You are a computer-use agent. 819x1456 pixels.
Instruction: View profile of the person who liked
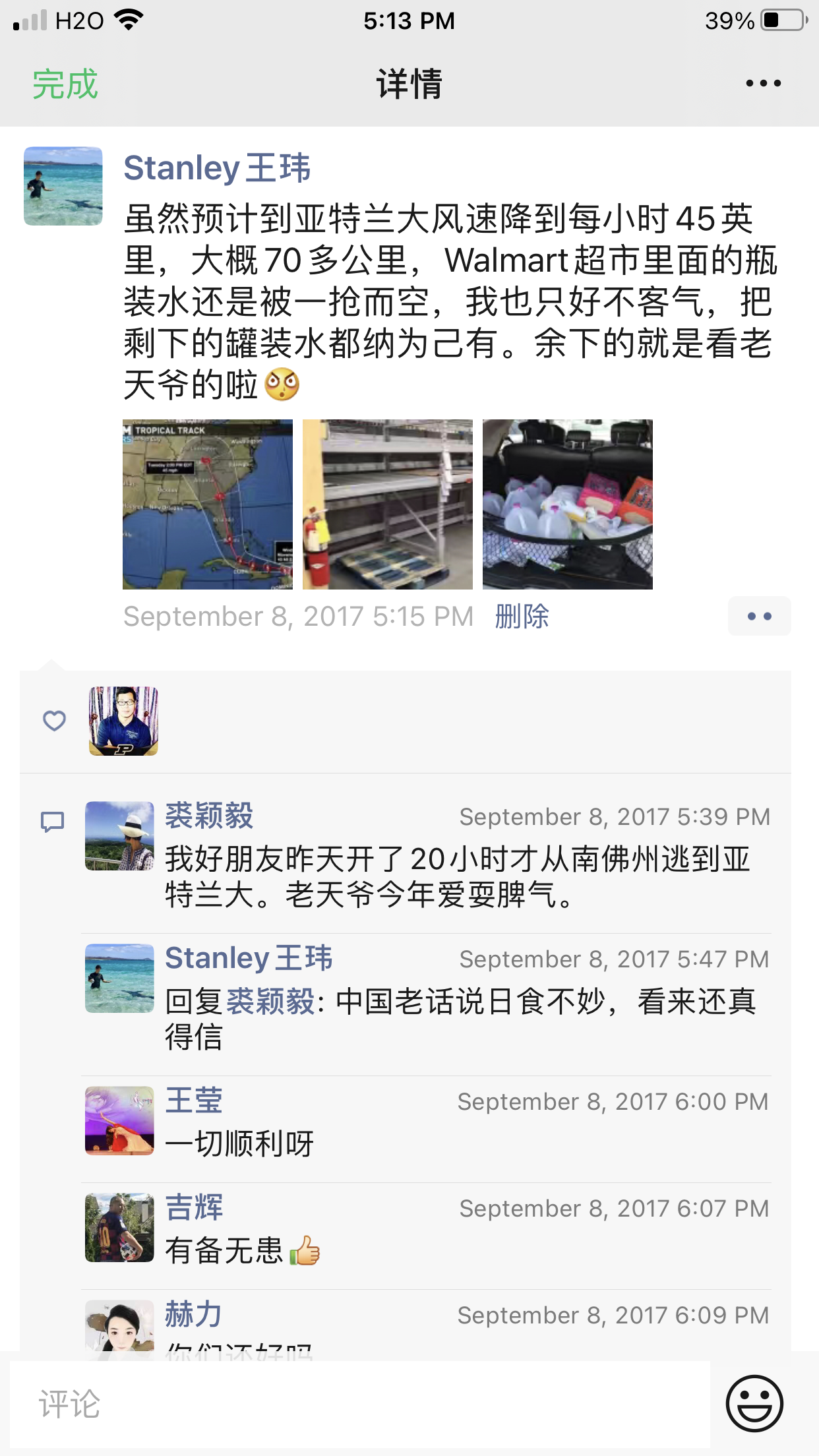pos(123,721)
